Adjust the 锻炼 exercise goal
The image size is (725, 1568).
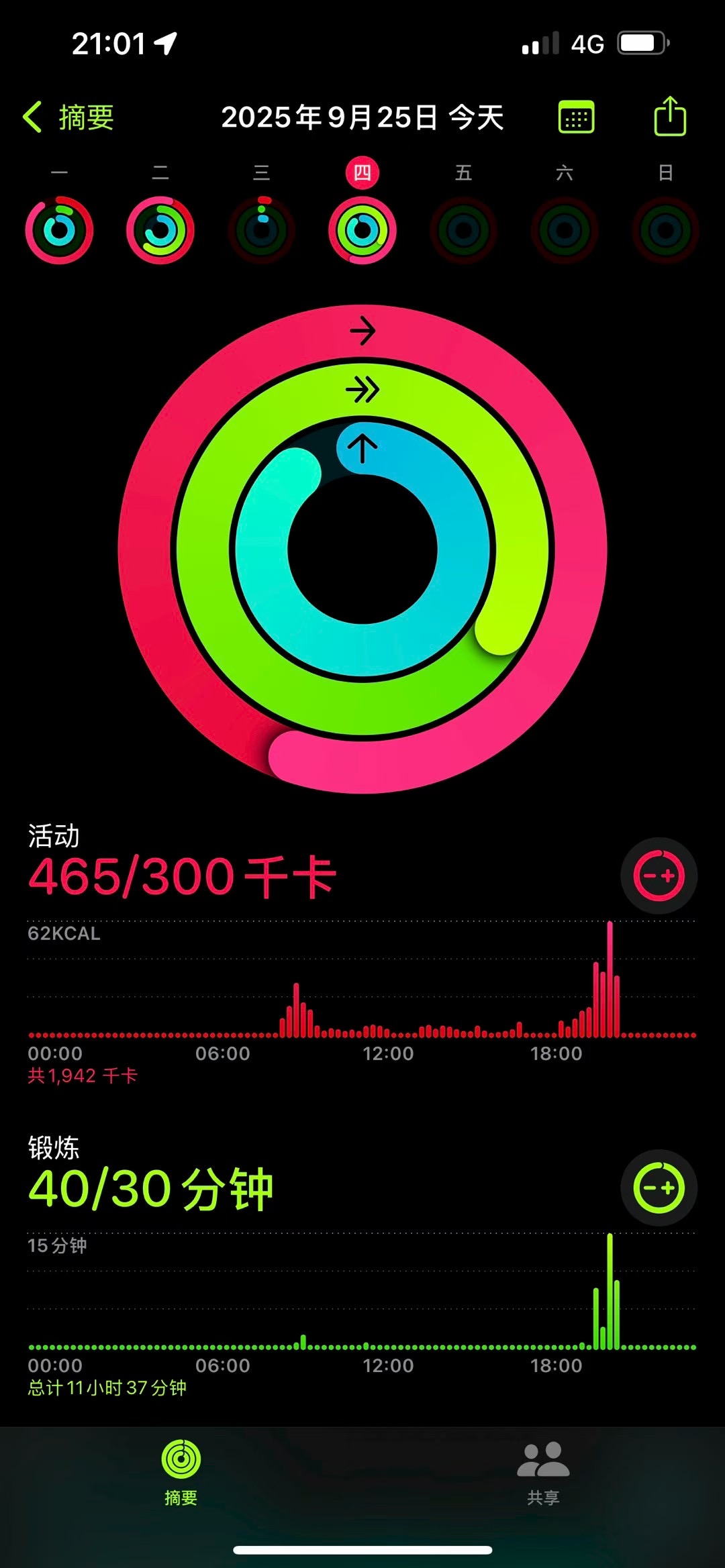(659, 1188)
